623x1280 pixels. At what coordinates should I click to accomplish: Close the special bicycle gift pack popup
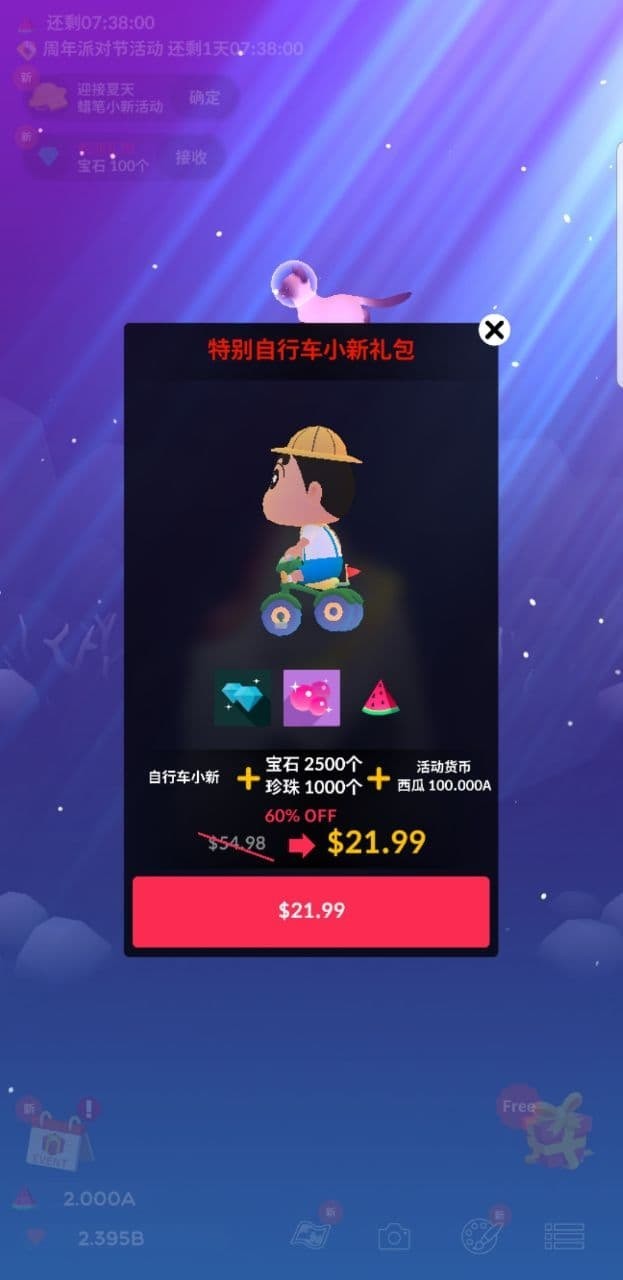tap(494, 330)
